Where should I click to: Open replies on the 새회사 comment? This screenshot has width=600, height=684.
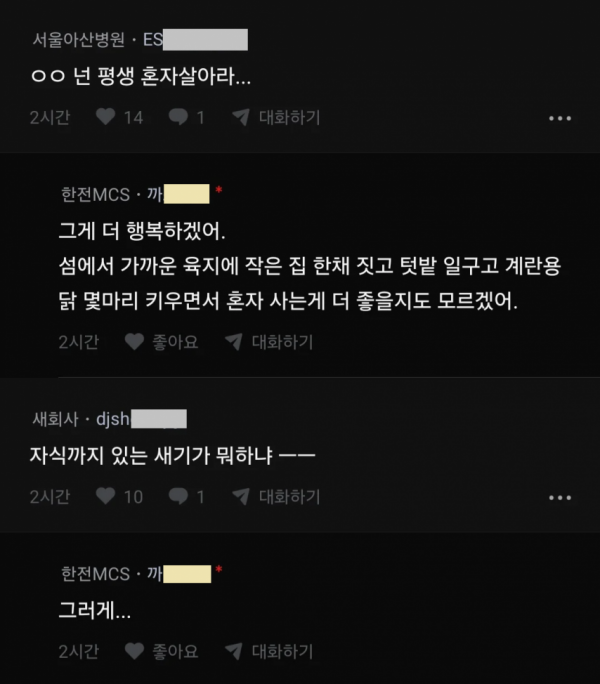point(186,496)
